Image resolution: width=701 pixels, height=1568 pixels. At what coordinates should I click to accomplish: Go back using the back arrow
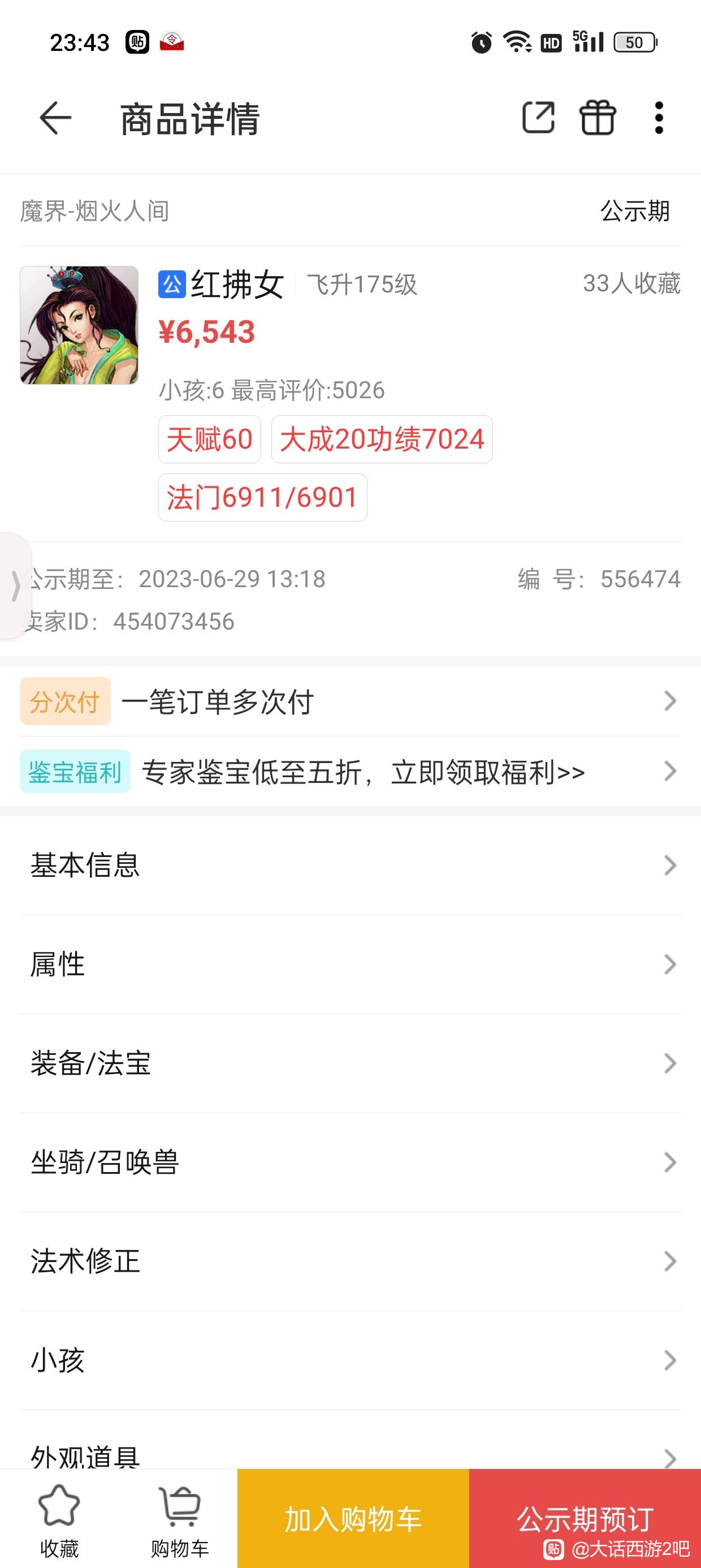(55, 118)
